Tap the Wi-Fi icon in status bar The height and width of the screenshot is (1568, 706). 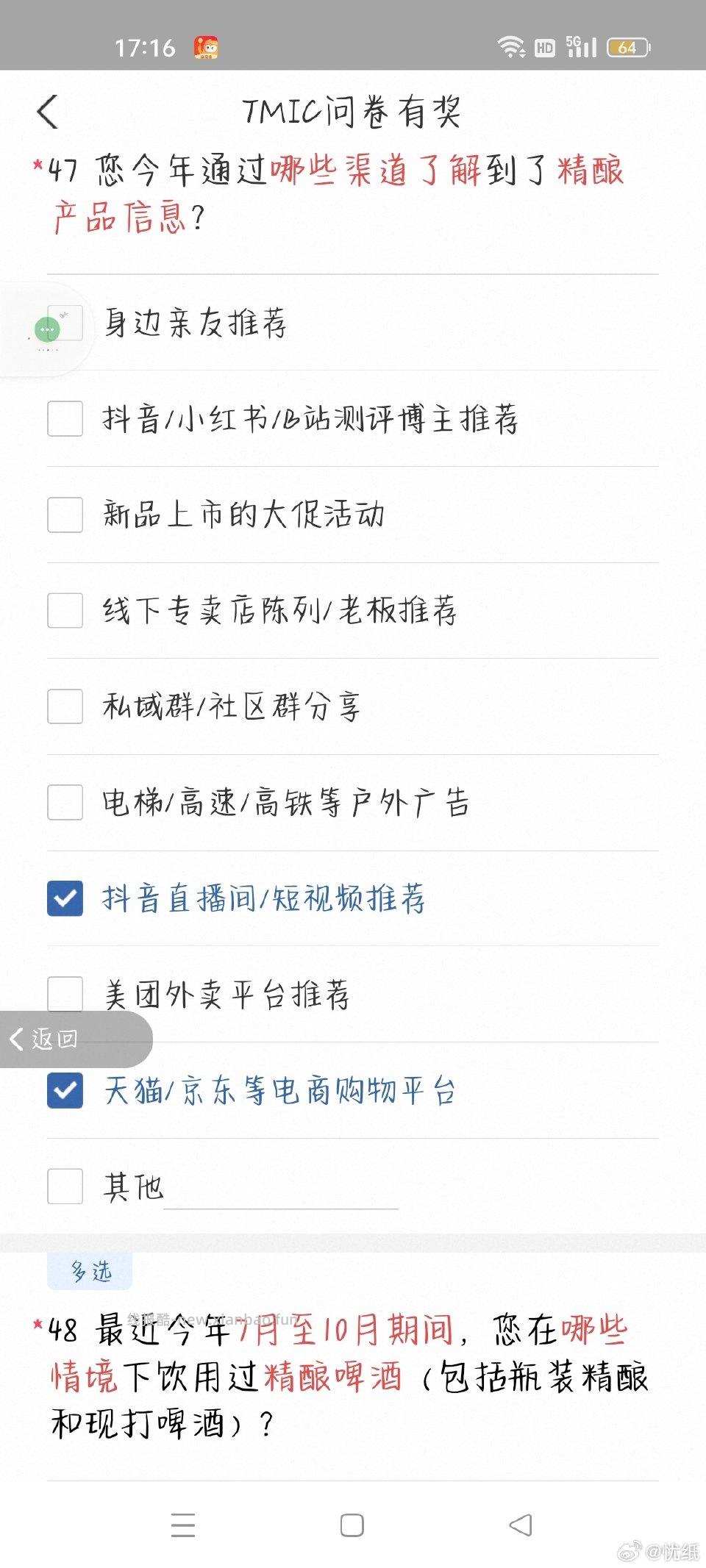pos(510,46)
